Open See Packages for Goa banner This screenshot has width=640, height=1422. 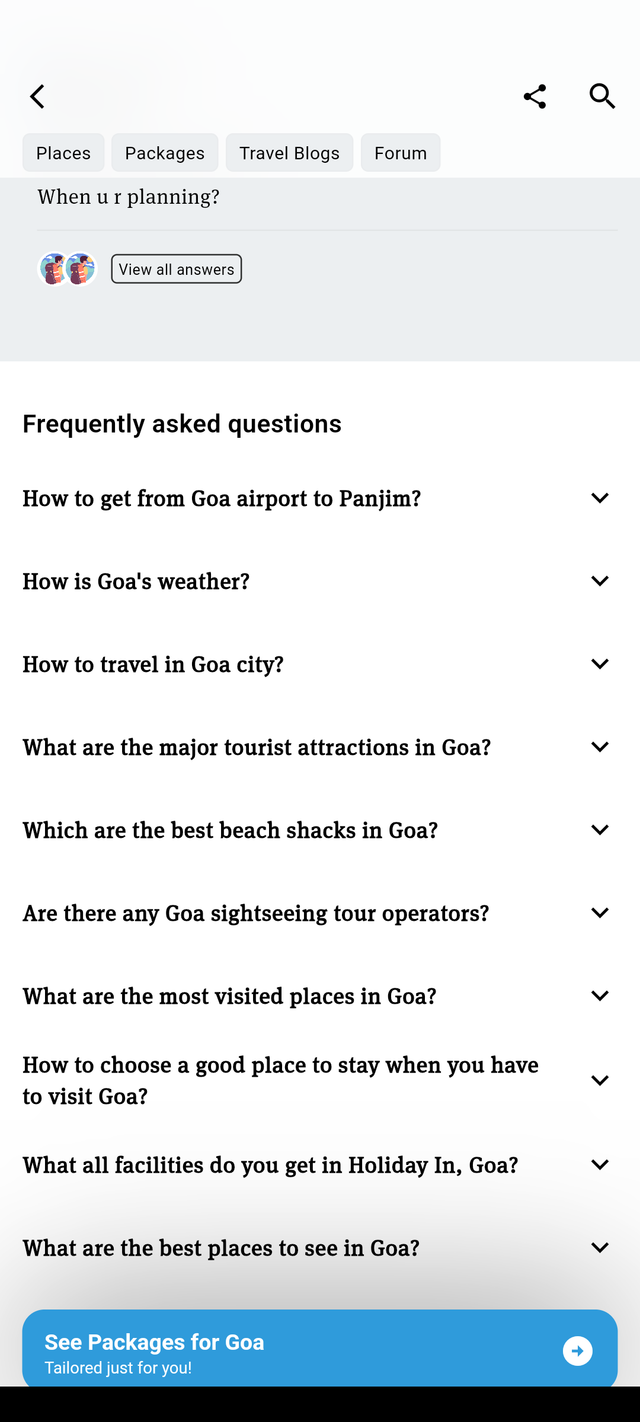(x=320, y=1350)
